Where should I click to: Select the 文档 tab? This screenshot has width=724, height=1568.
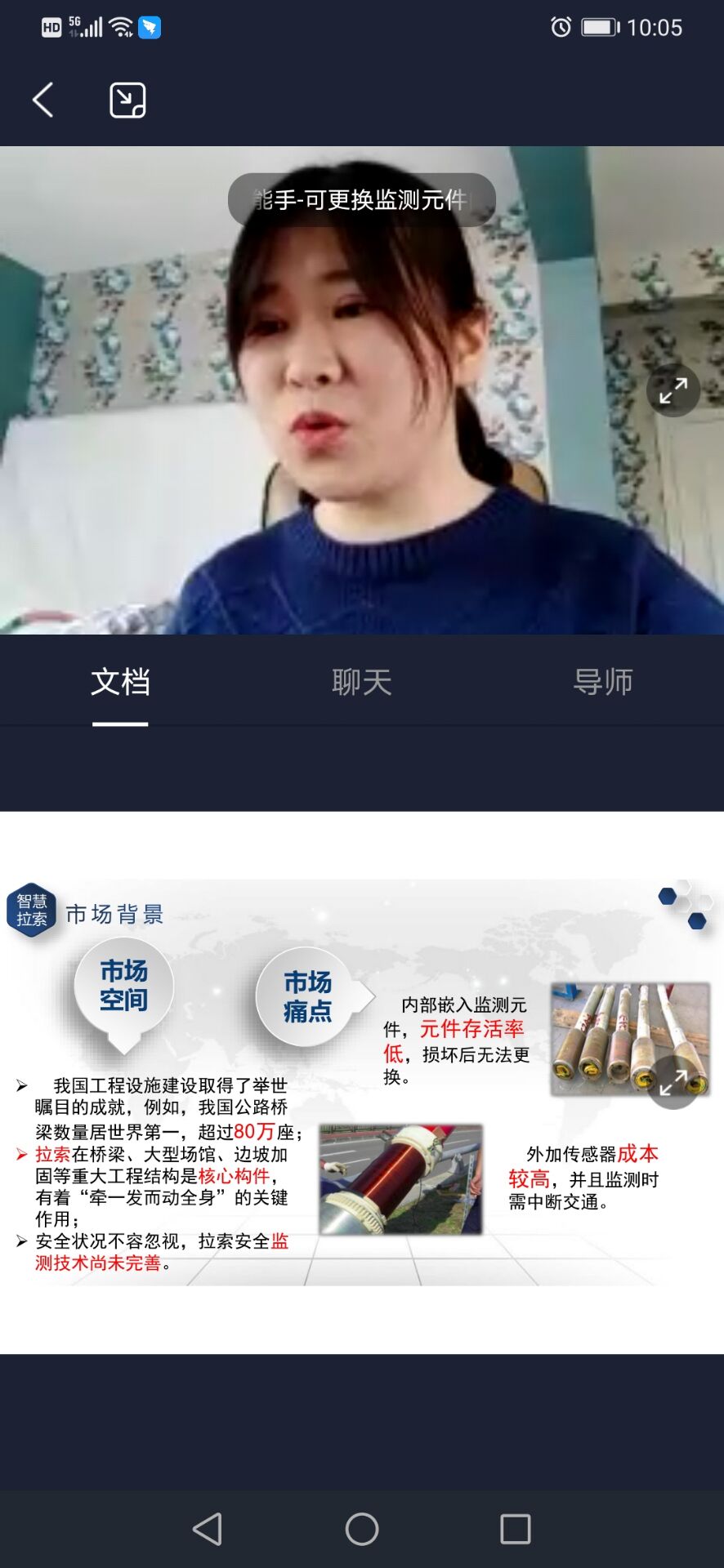coord(120,682)
